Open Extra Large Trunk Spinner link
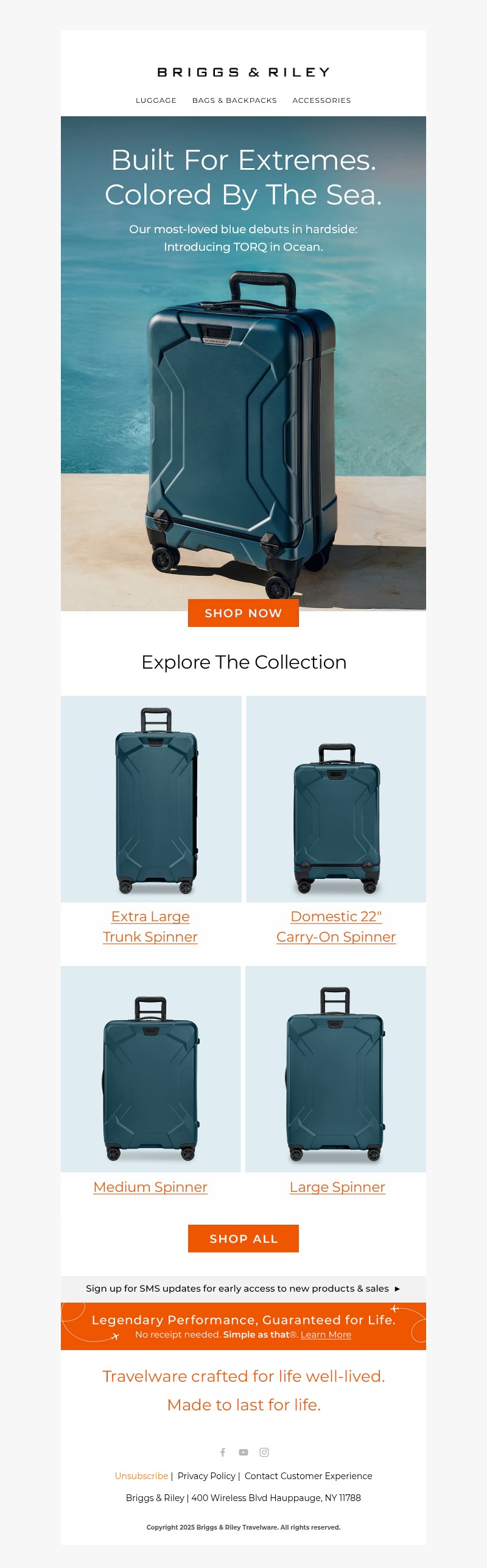487x1568 pixels. tap(150, 926)
